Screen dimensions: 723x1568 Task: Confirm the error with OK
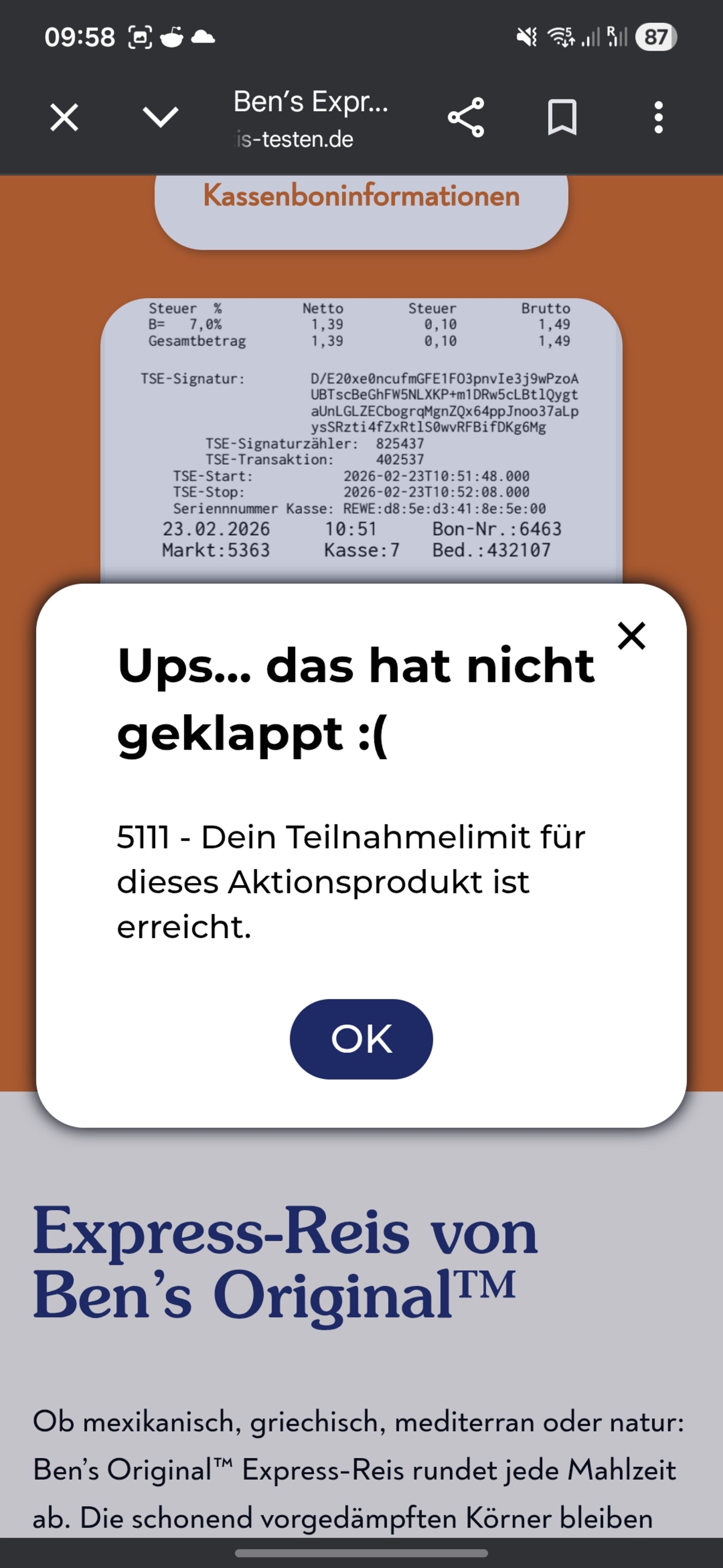[361, 1039]
